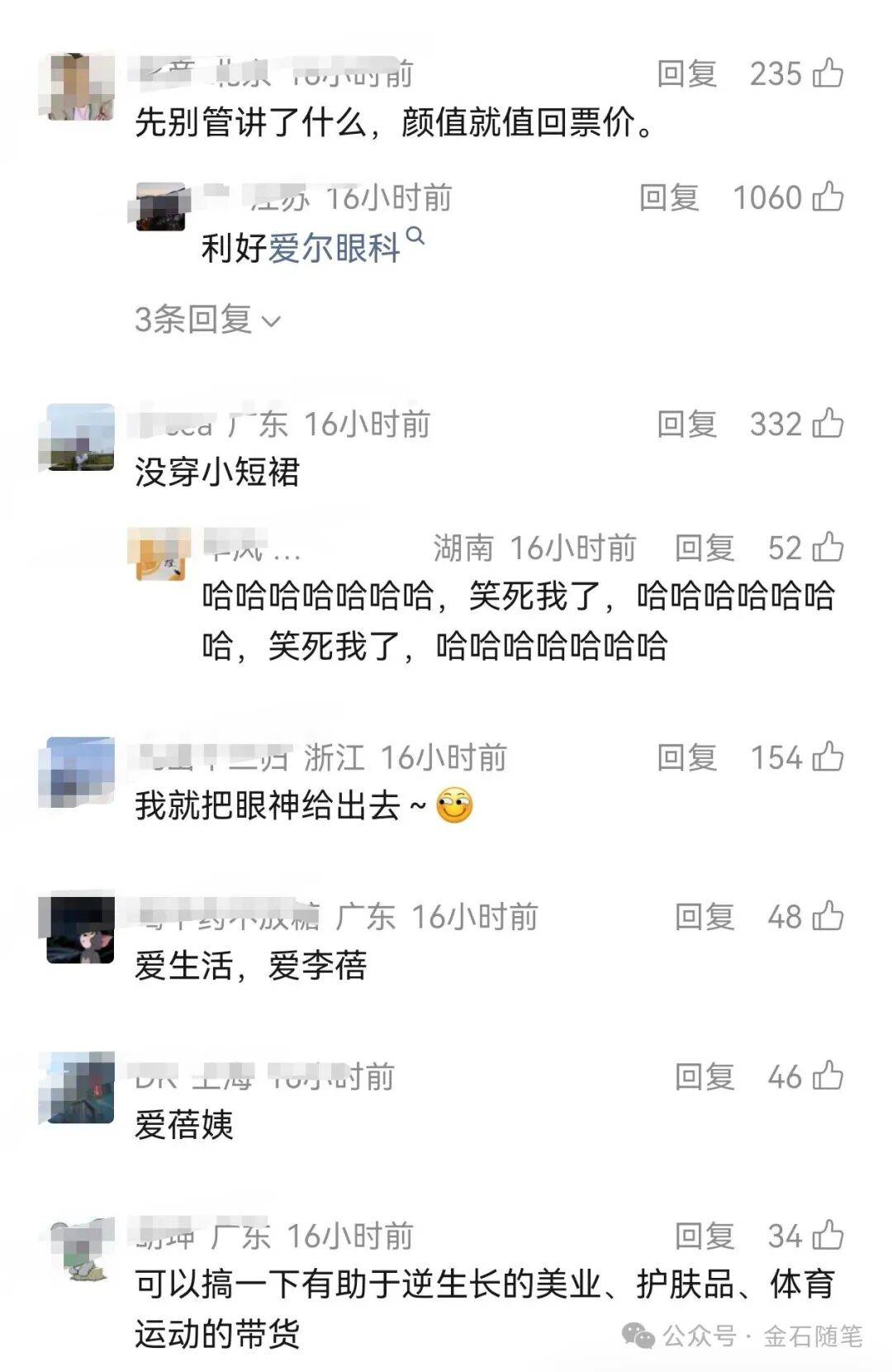This screenshot has height=1372, width=892.
Task: Like the 带货 suggestion comment with 34 likes
Action: pos(828,1236)
